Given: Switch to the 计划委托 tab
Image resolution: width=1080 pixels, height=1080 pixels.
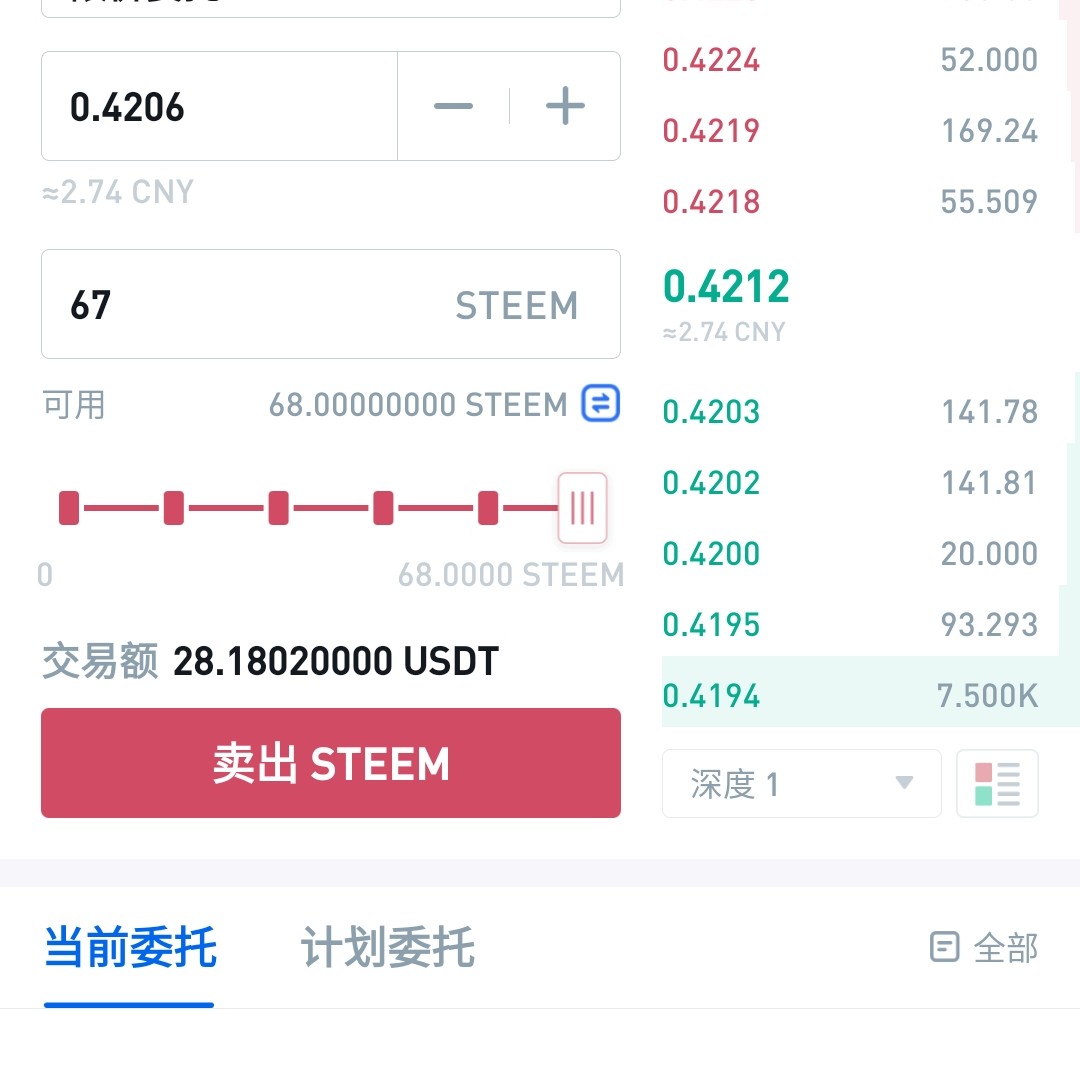Looking at the screenshot, I should click(x=387, y=948).
